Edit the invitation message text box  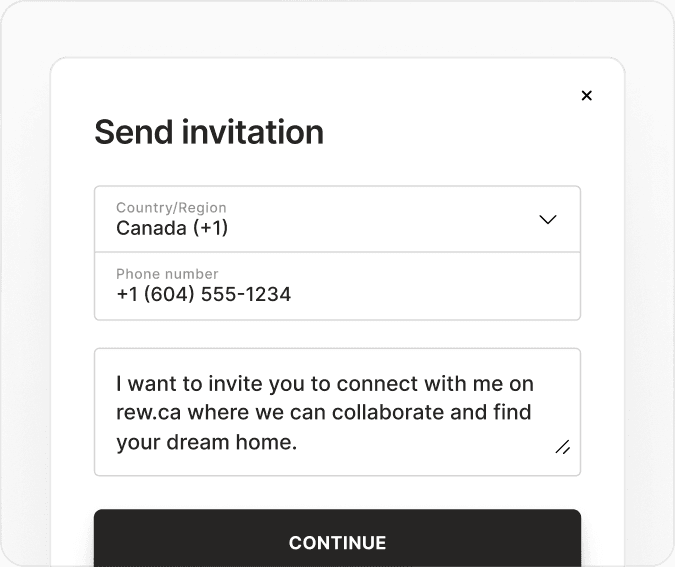(x=337, y=412)
